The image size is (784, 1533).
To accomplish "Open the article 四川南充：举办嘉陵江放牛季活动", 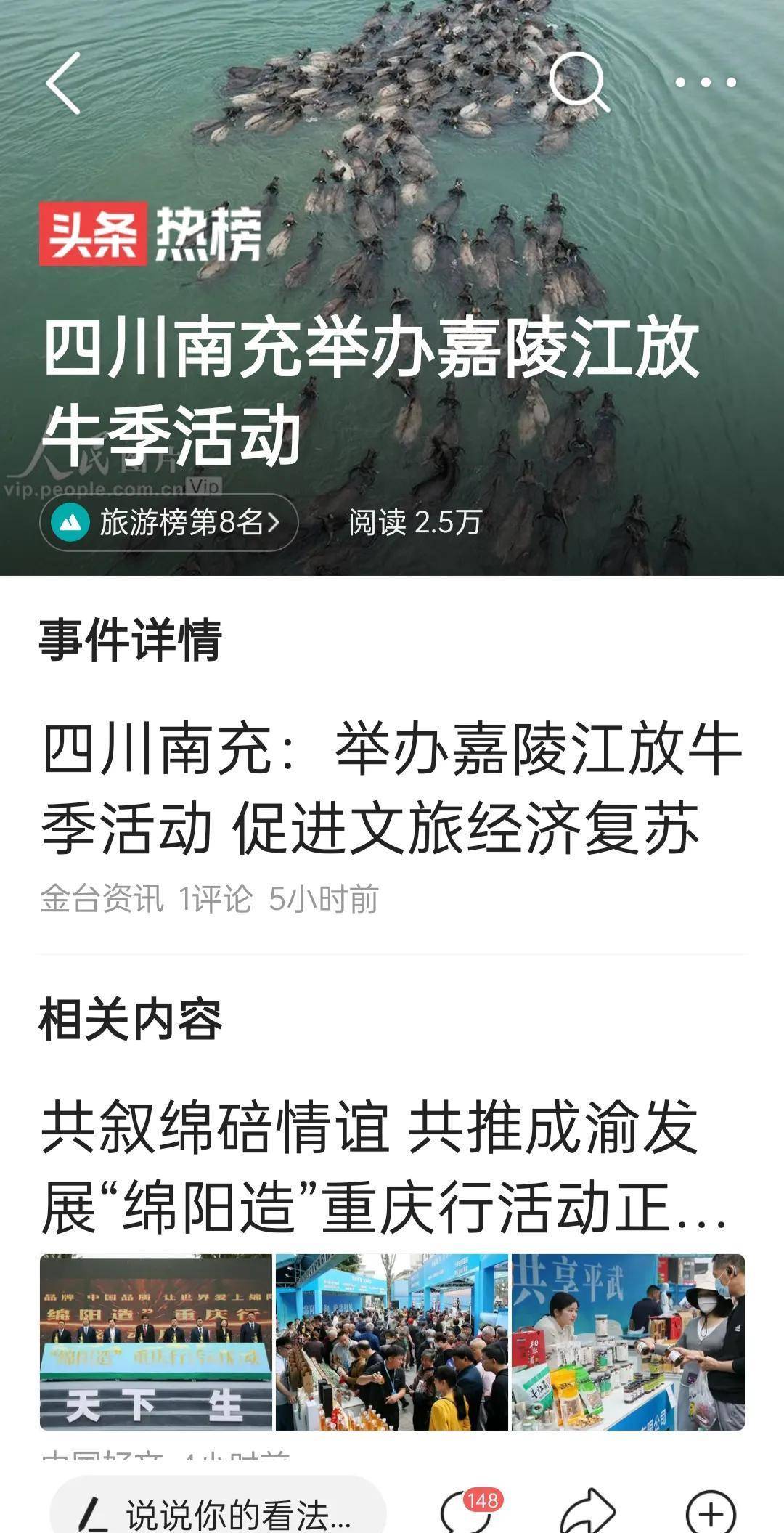I will pyautogui.click(x=391, y=788).
